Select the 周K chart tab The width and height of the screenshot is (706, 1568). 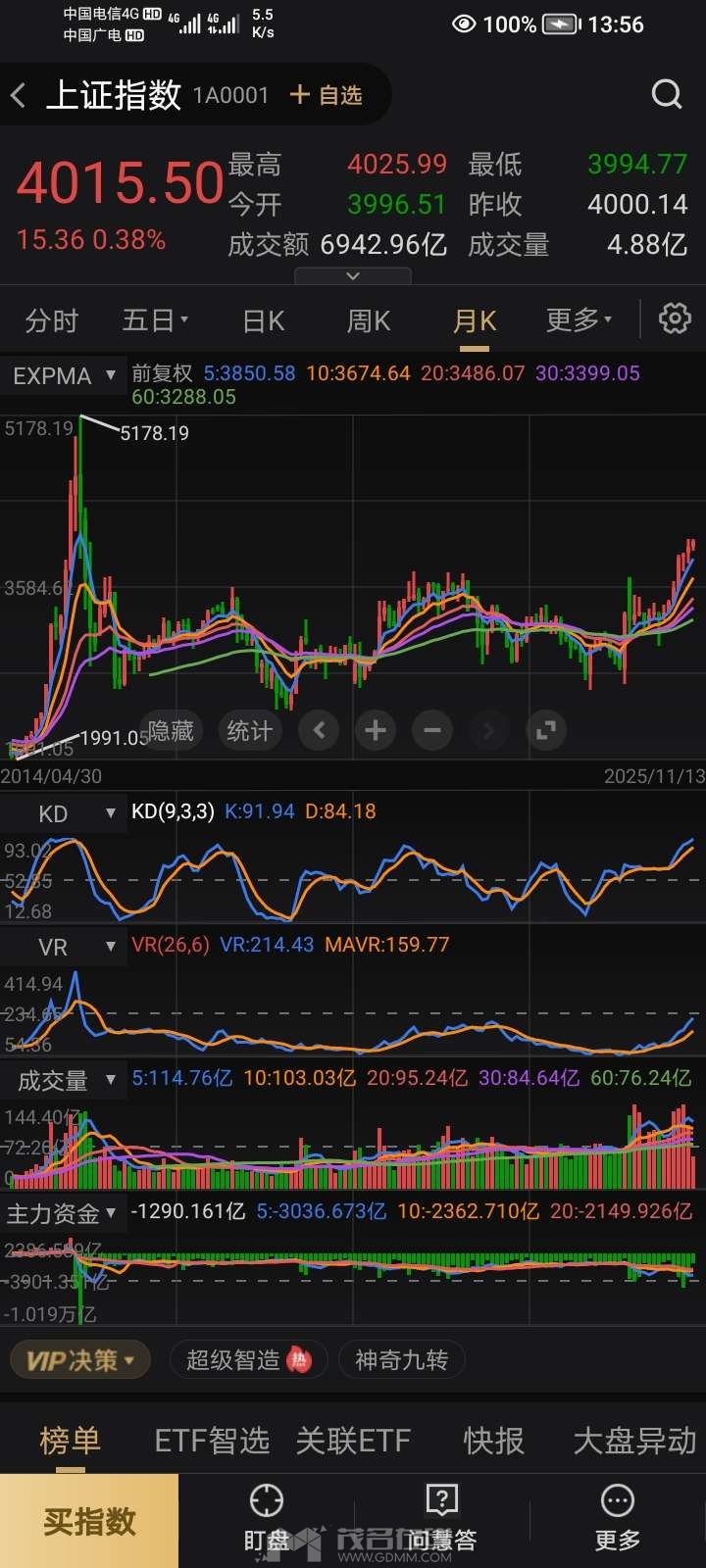[x=369, y=320]
